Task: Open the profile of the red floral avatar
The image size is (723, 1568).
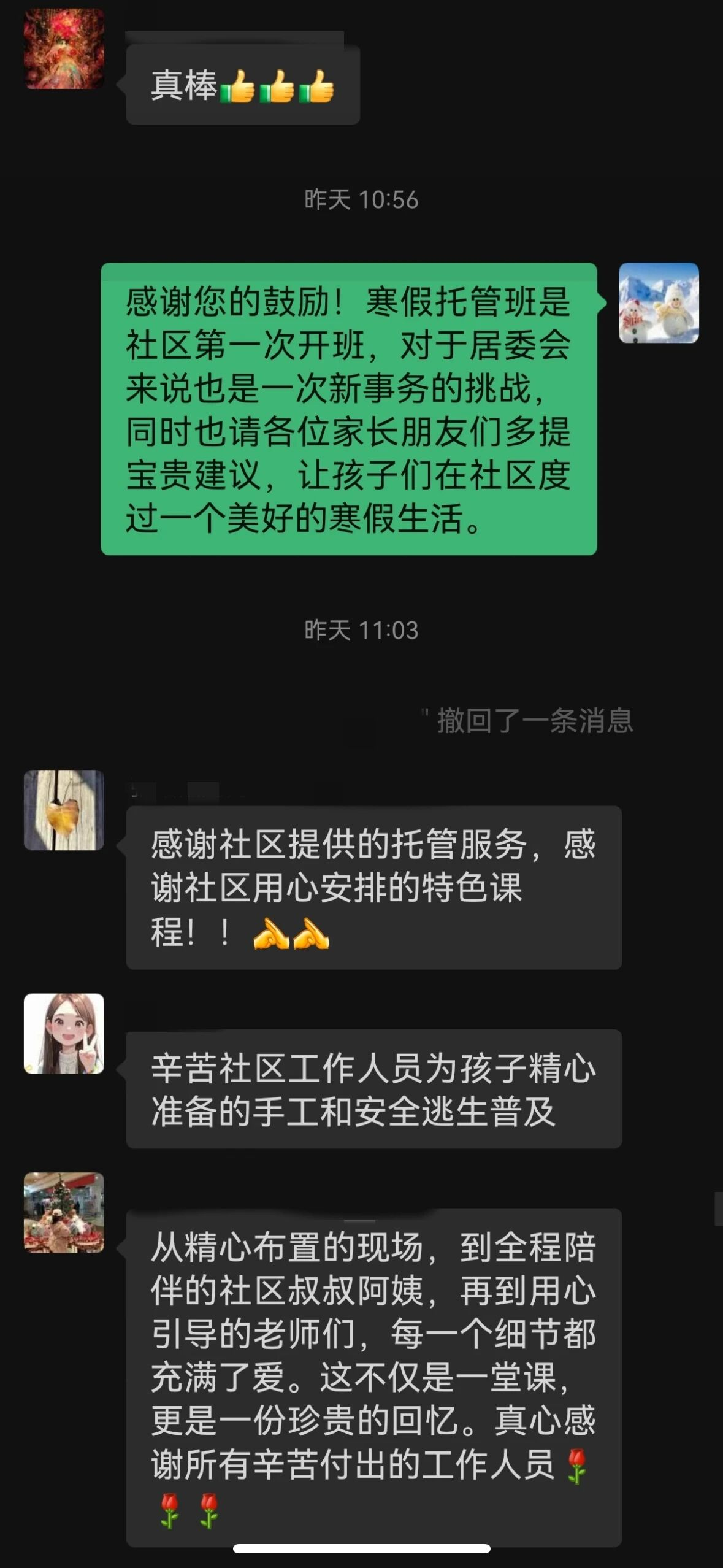Action: pos(64,49)
